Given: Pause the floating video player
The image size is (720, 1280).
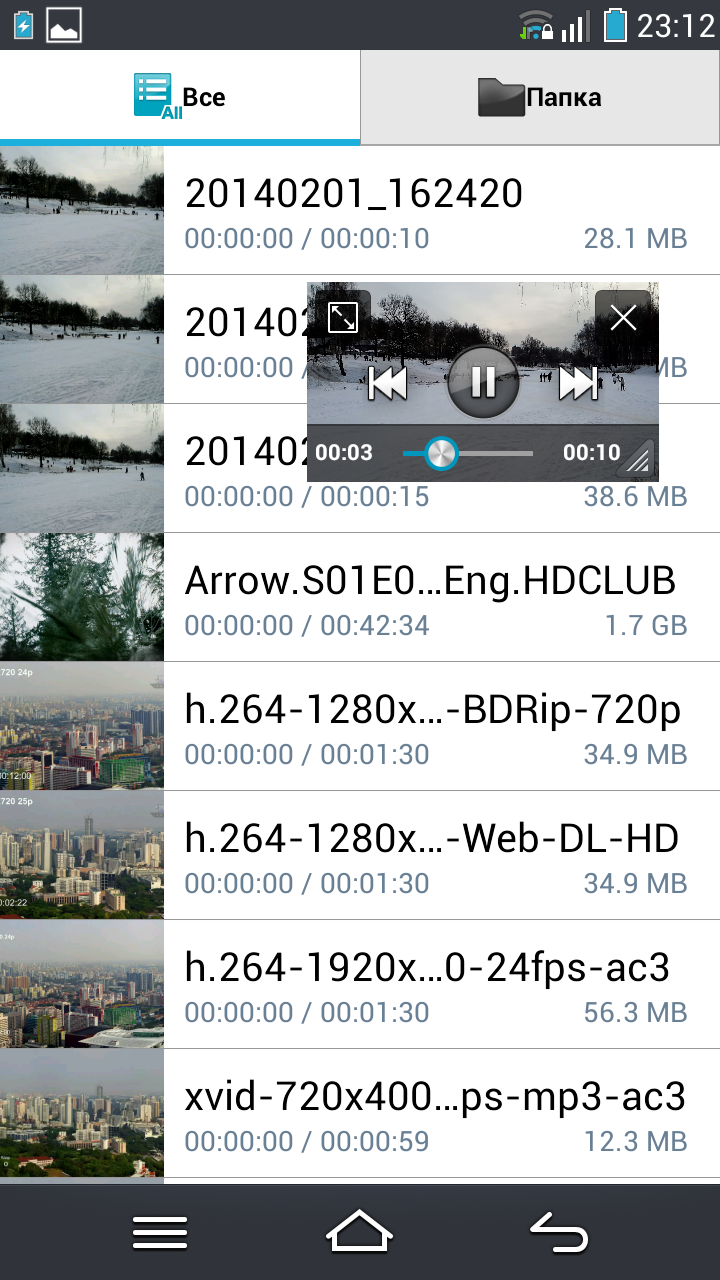Looking at the screenshot, I should (483, 381).
